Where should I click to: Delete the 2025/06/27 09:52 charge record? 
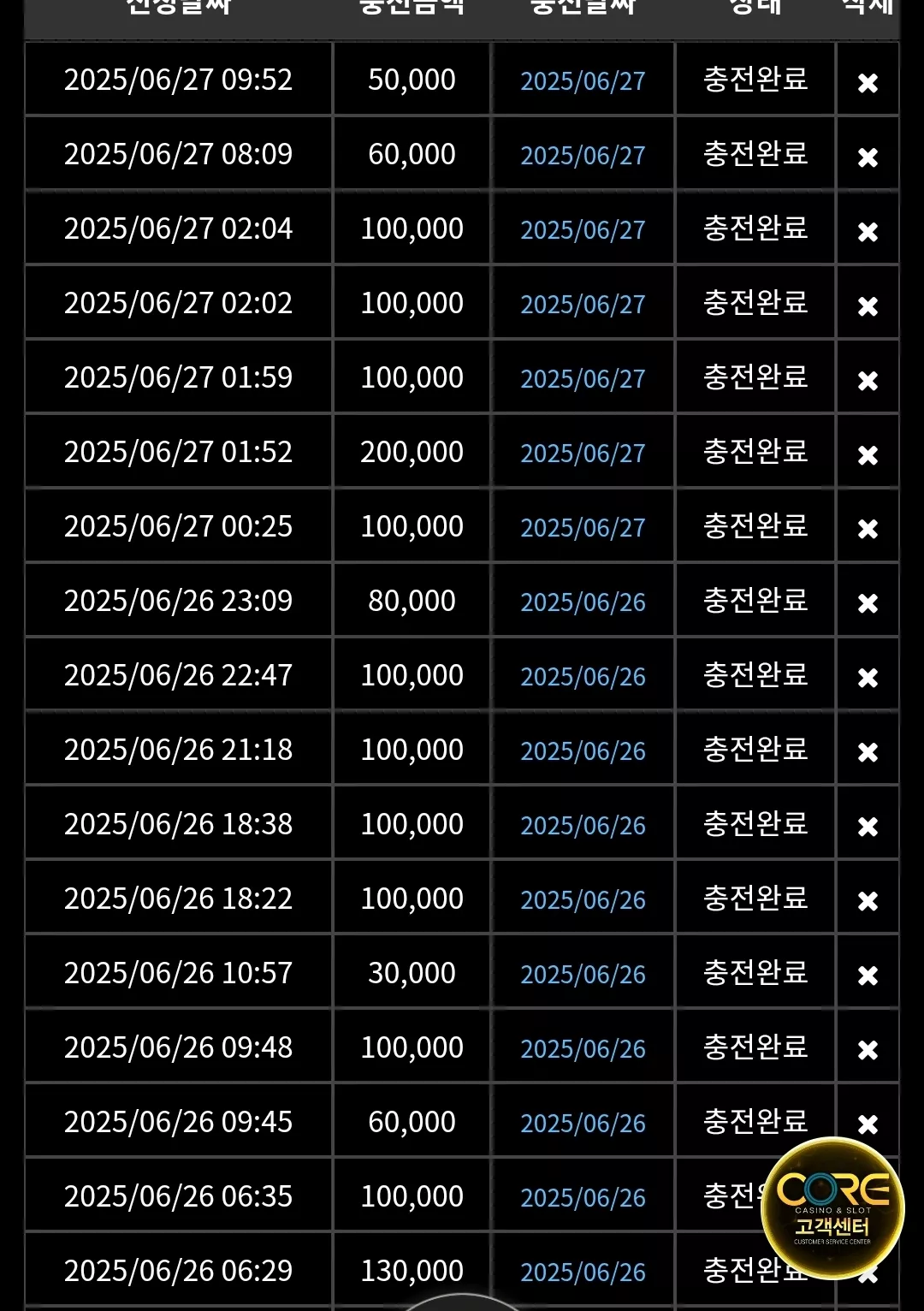[x=868, y=83]
